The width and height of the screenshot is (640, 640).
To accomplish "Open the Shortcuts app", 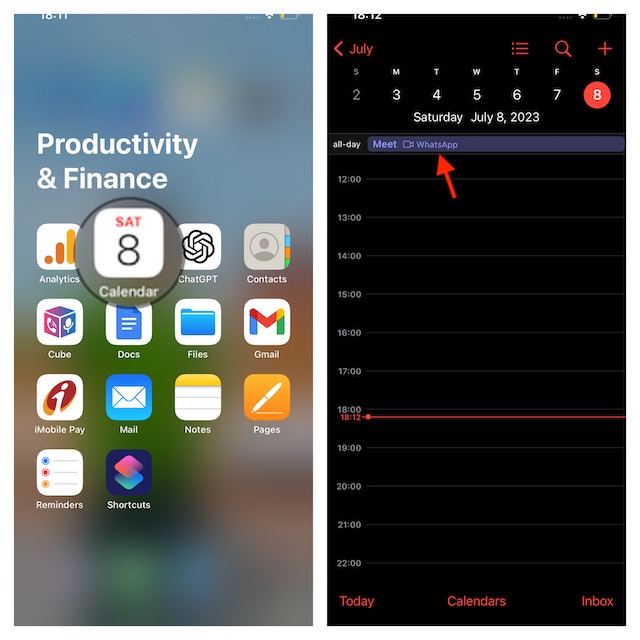I will [129, 472].
